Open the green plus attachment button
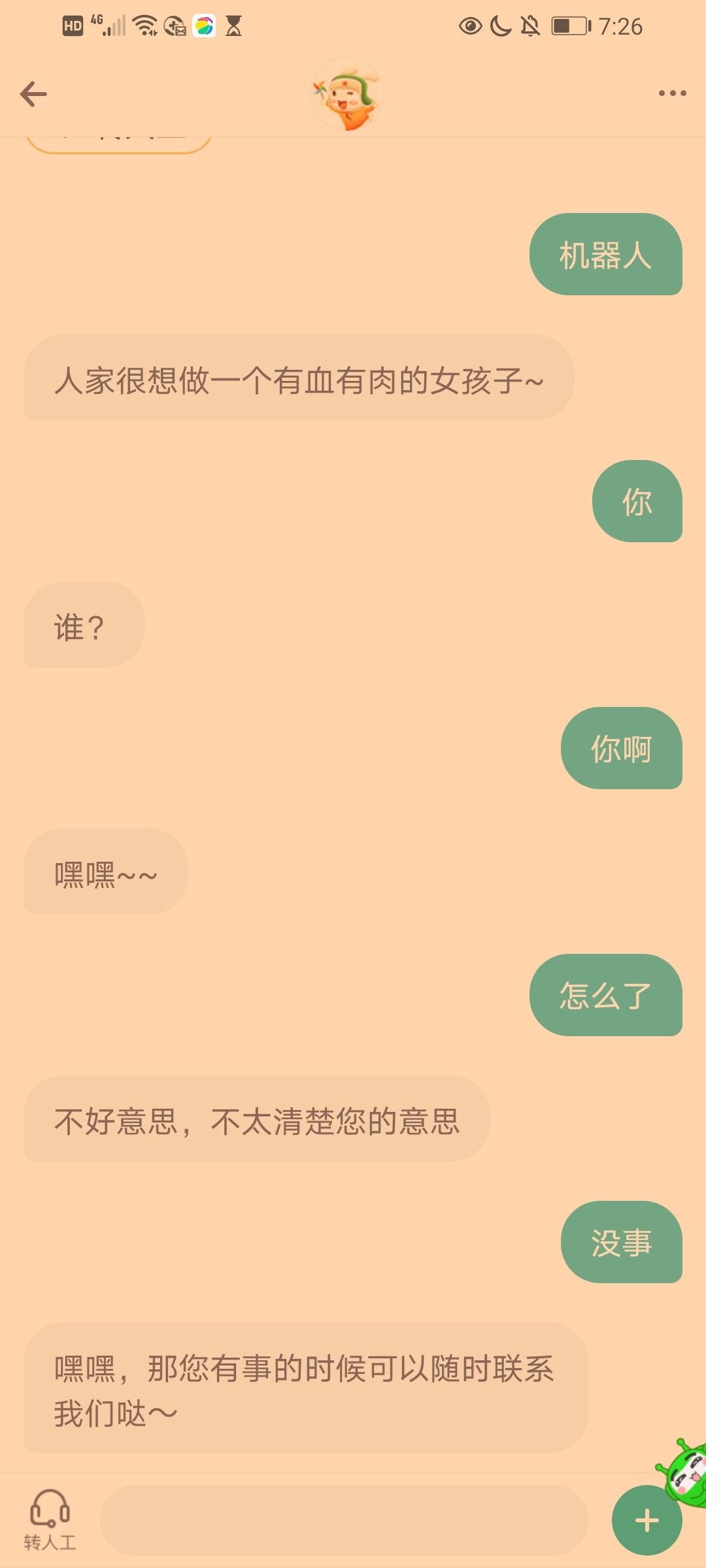 pos(647,1520)
